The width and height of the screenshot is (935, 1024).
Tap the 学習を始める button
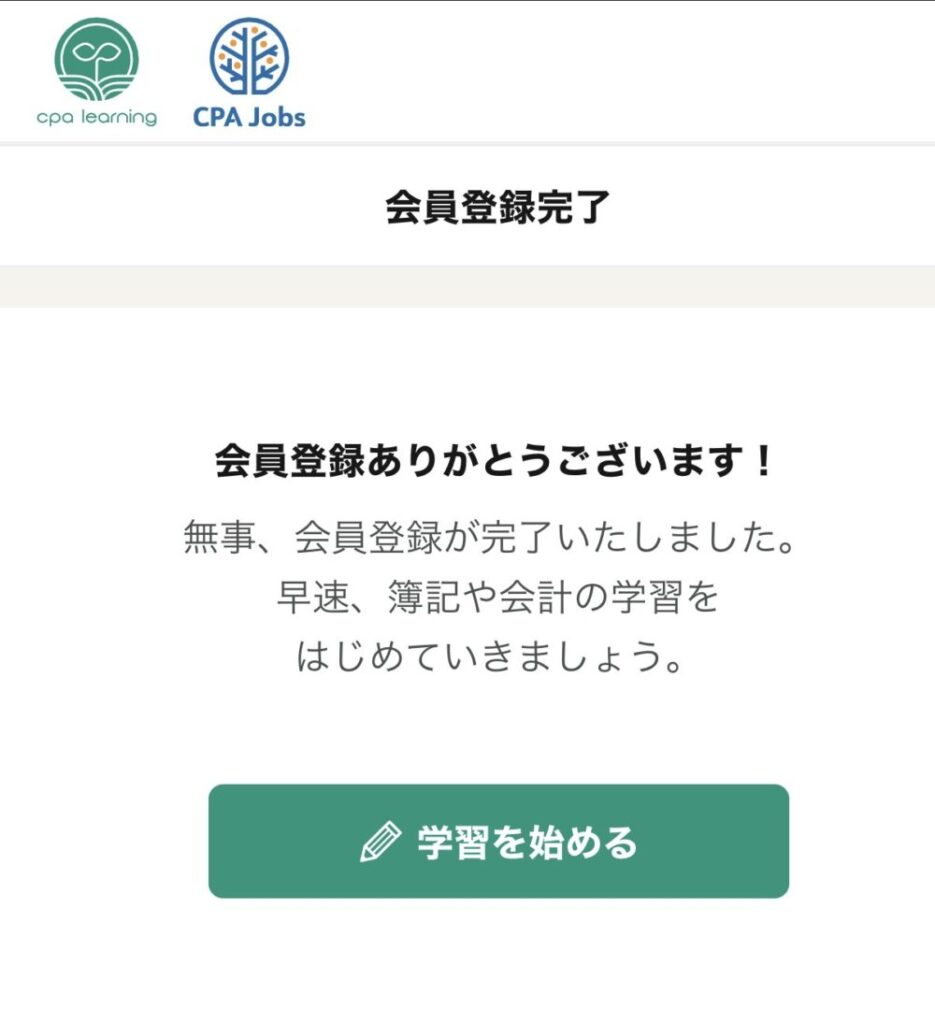click(x=498, y=841)
